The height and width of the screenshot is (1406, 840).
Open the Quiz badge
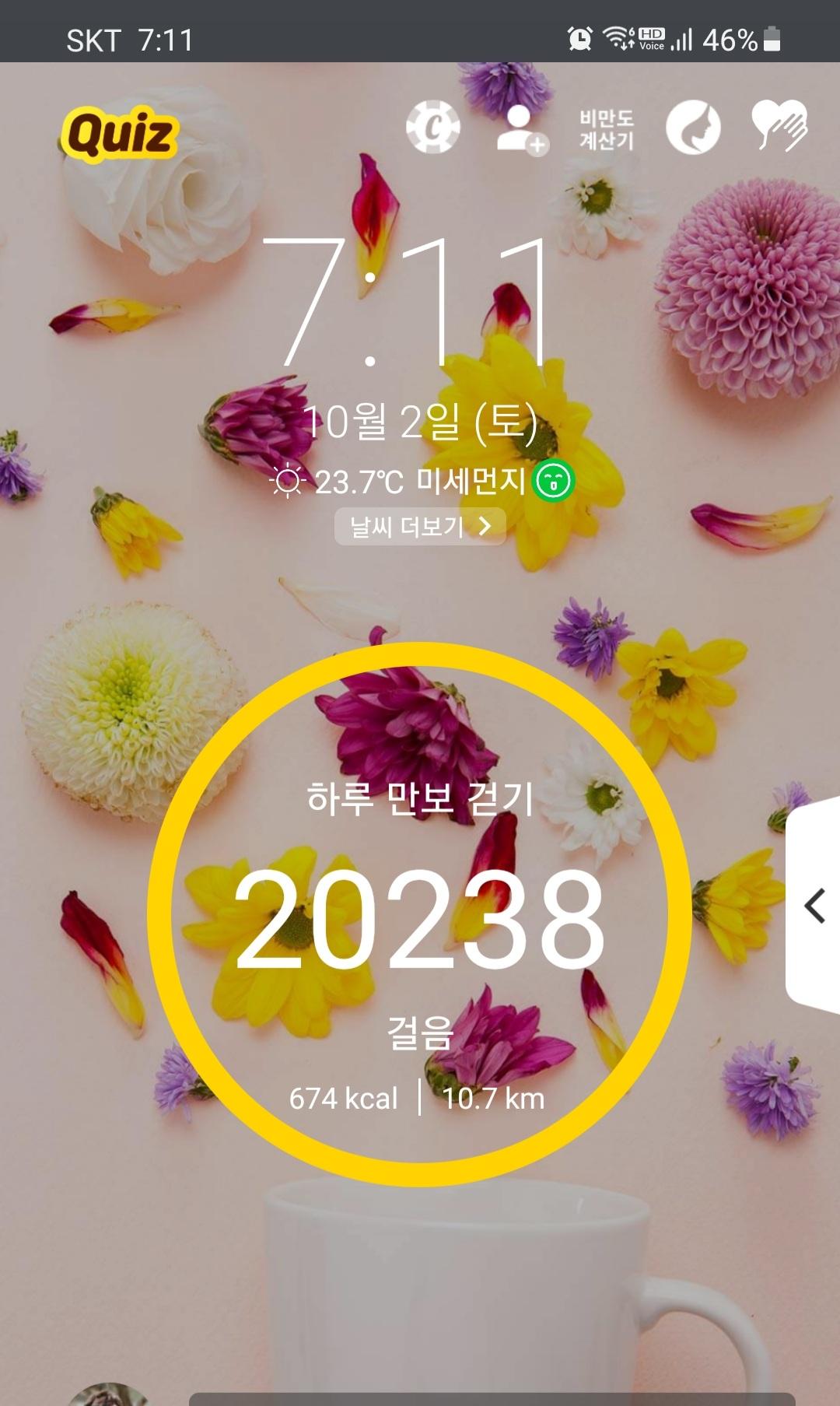pyautogui.click(x=119, y=134)
